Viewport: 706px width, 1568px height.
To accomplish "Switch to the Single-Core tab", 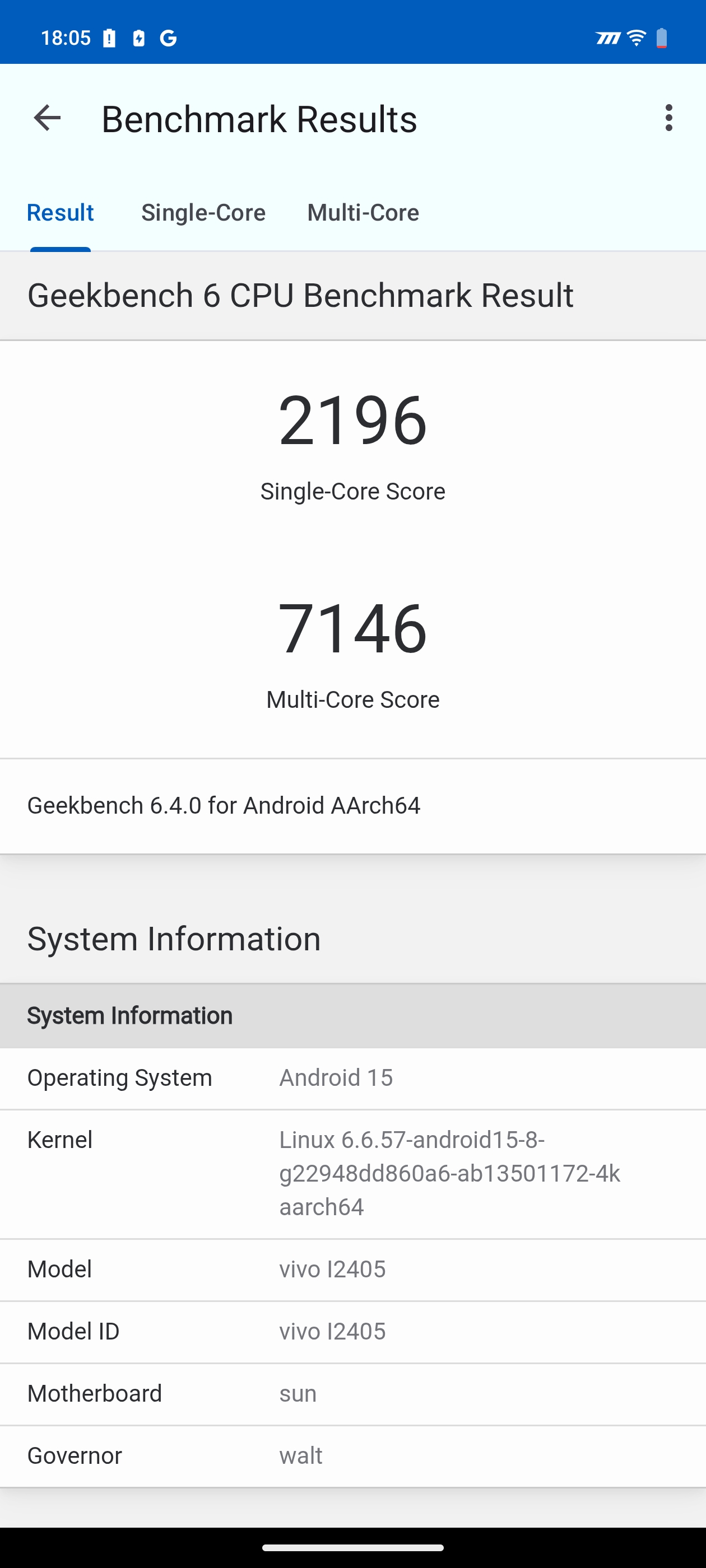I will pos(203,213).
